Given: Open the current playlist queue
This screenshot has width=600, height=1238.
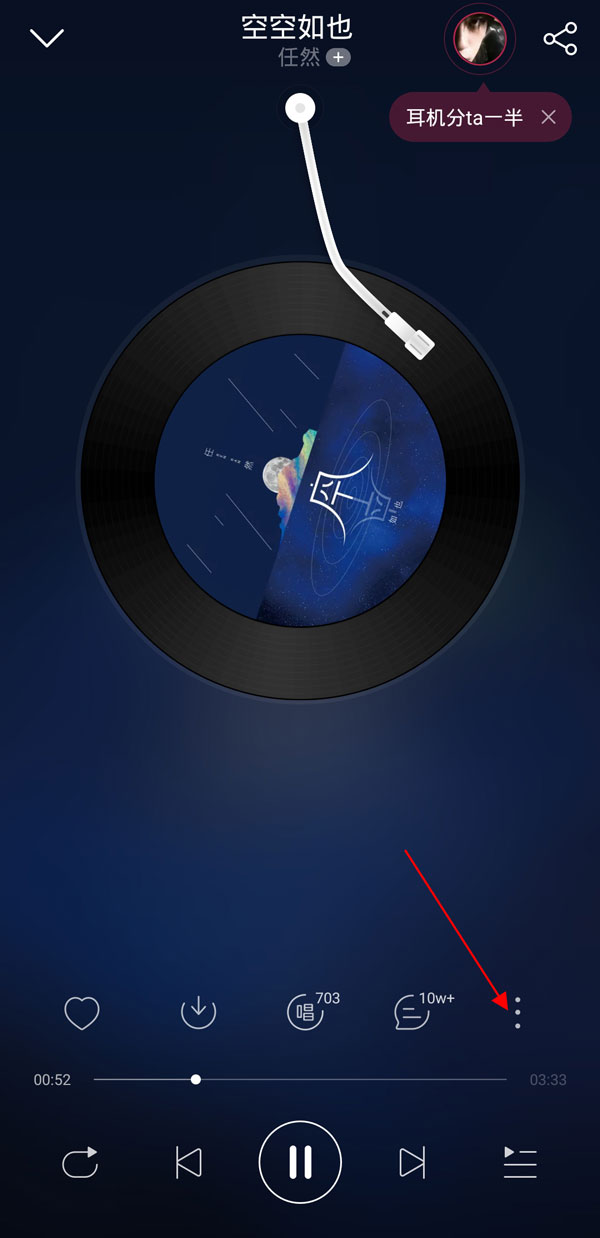Looking at the screenshot, I should tap(520, 1163).
